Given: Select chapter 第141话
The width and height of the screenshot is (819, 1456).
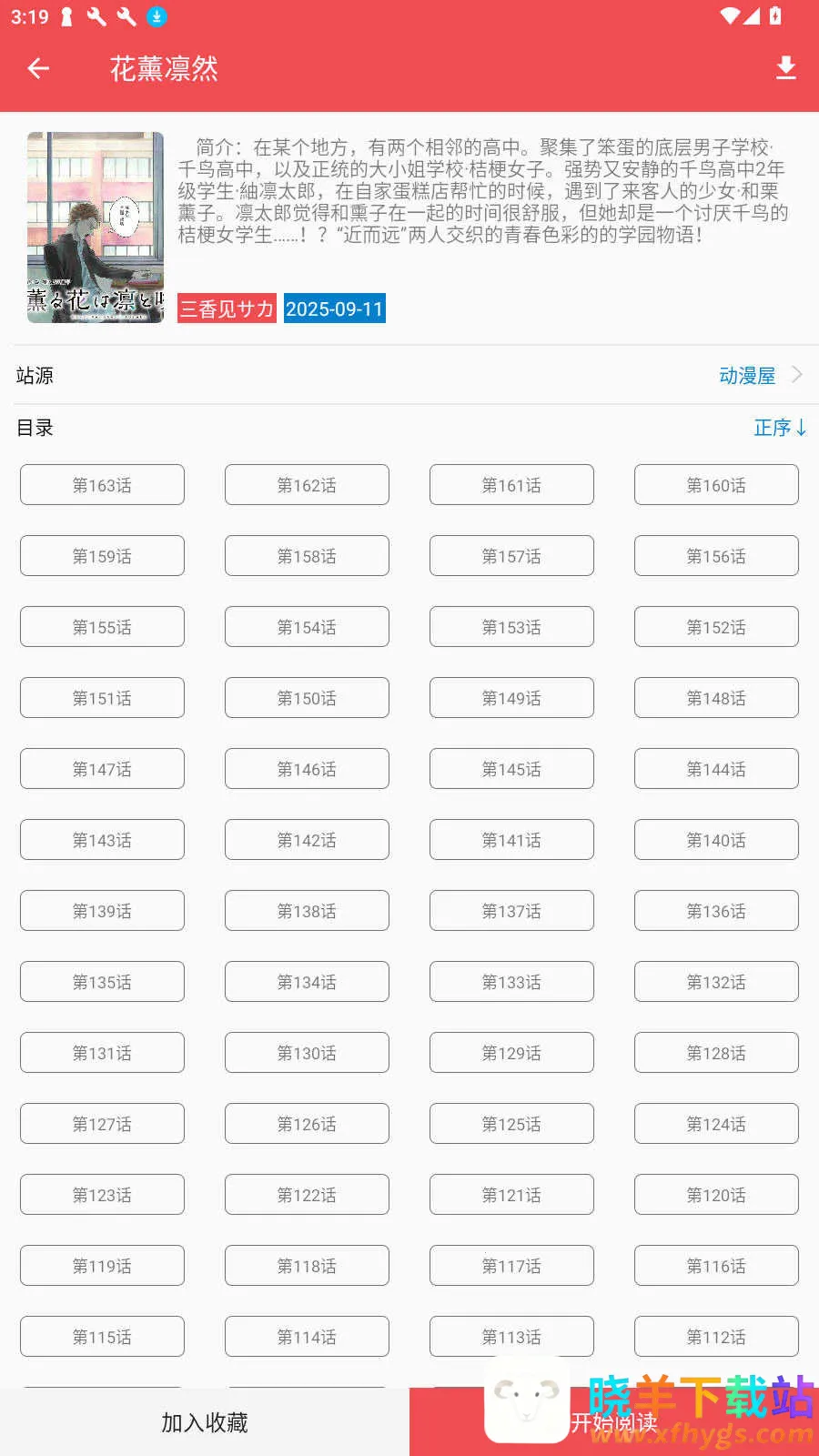Looking at the screenshot, I should point(511,840).
